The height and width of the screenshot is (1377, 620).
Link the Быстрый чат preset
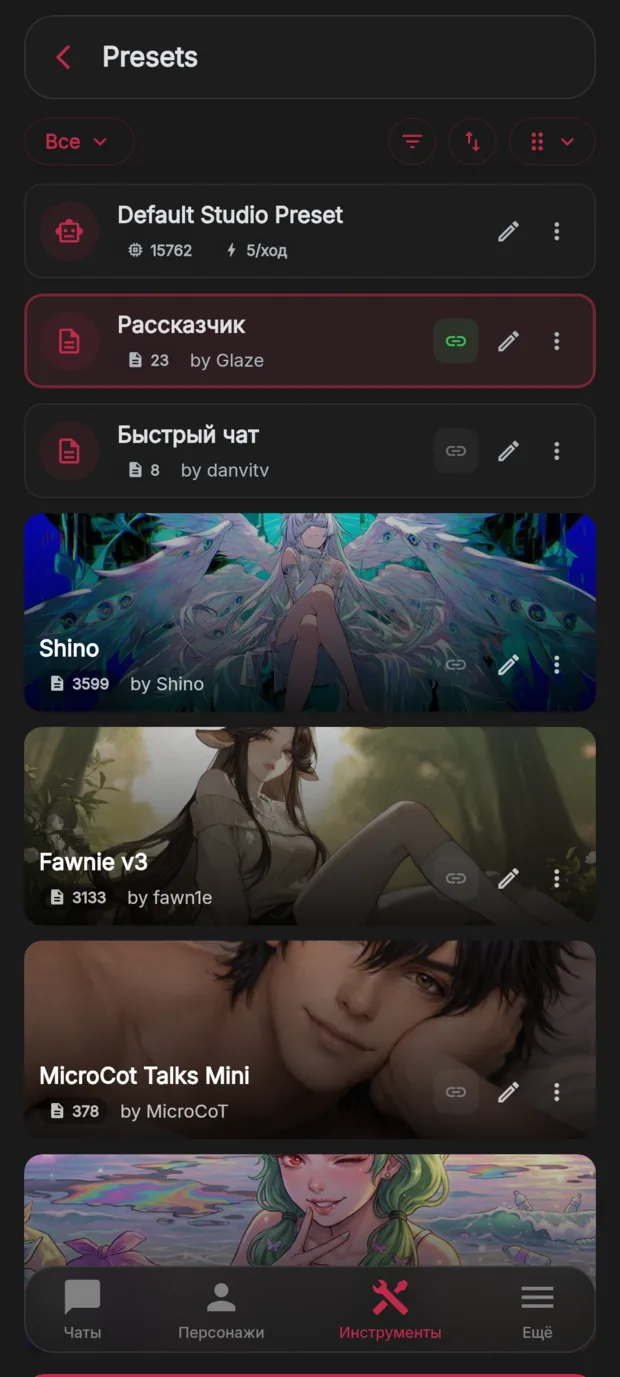click(x=456, y=451)
